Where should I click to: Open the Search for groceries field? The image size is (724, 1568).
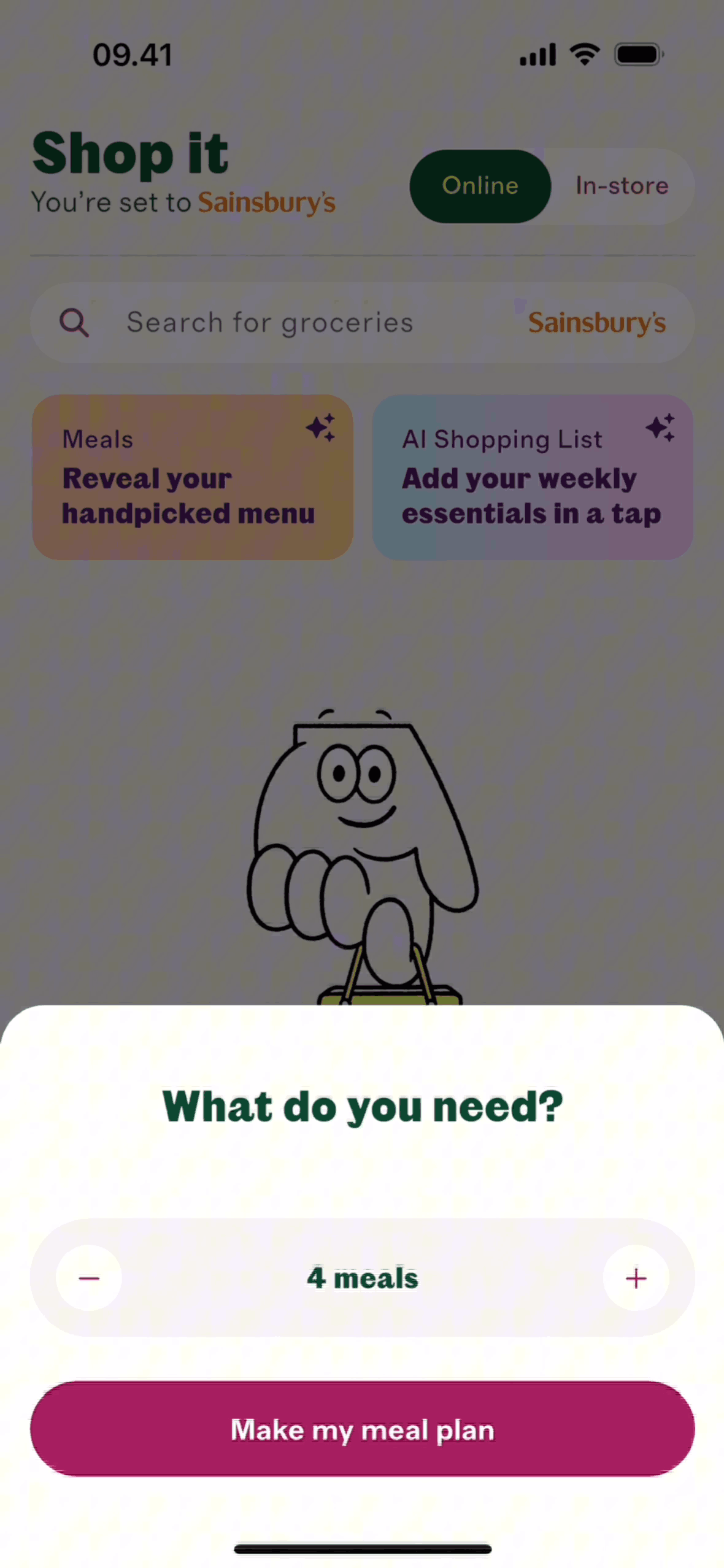362,323
